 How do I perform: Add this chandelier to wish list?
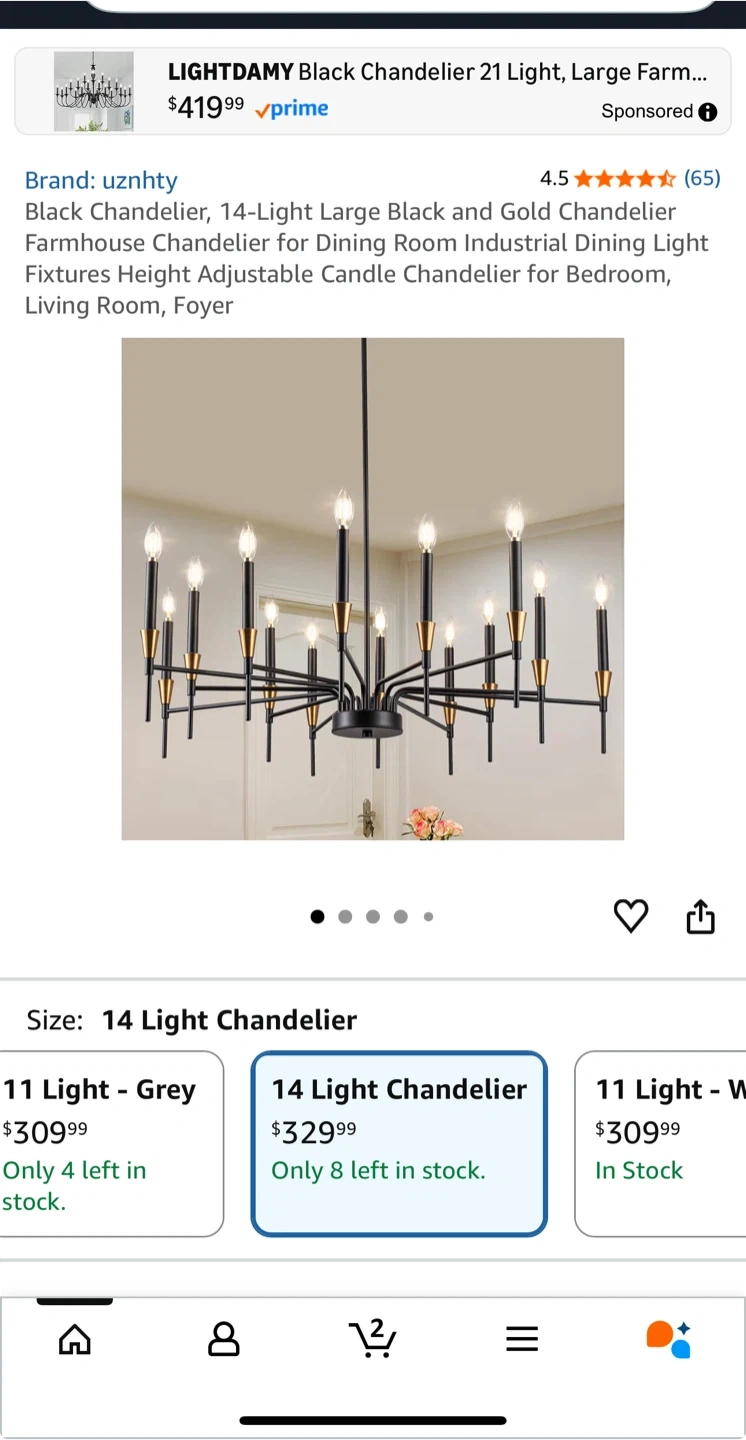pyautogui.click(x=630, y=916)
